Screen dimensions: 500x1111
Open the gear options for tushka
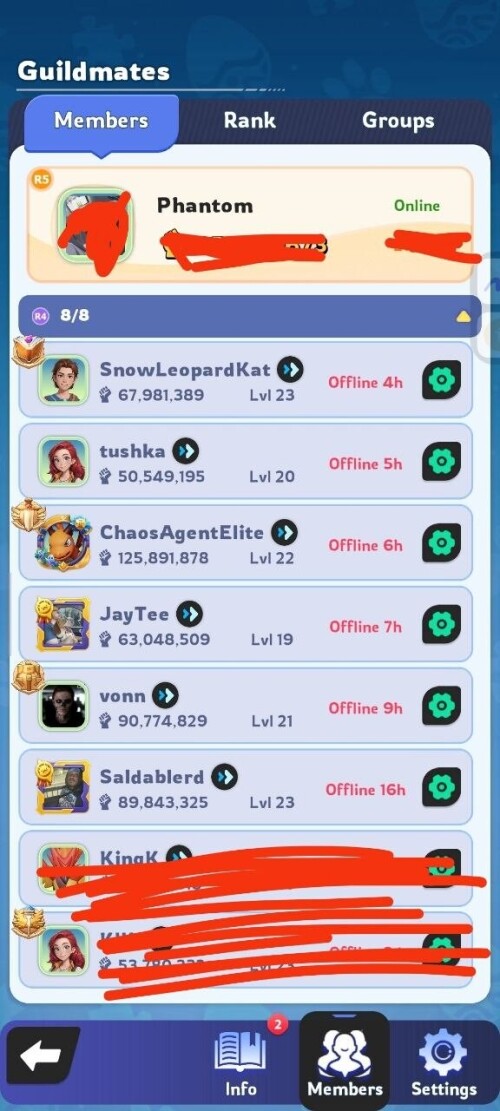441,462
